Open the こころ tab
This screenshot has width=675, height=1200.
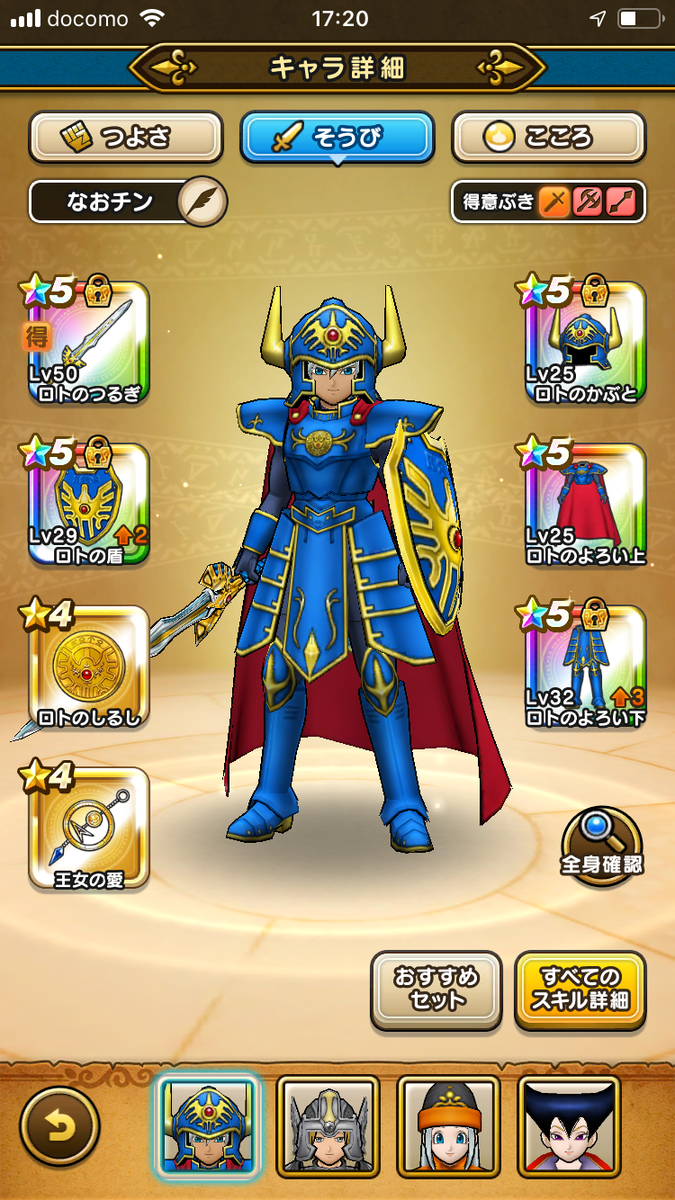coord(548,138)
